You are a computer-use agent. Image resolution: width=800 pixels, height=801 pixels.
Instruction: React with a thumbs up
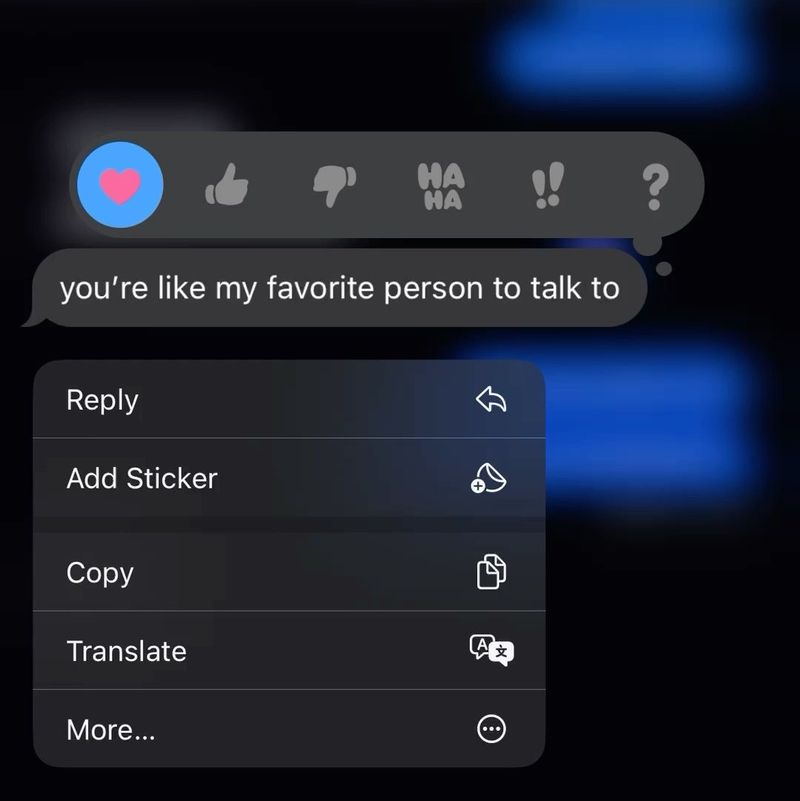point(227,185)
